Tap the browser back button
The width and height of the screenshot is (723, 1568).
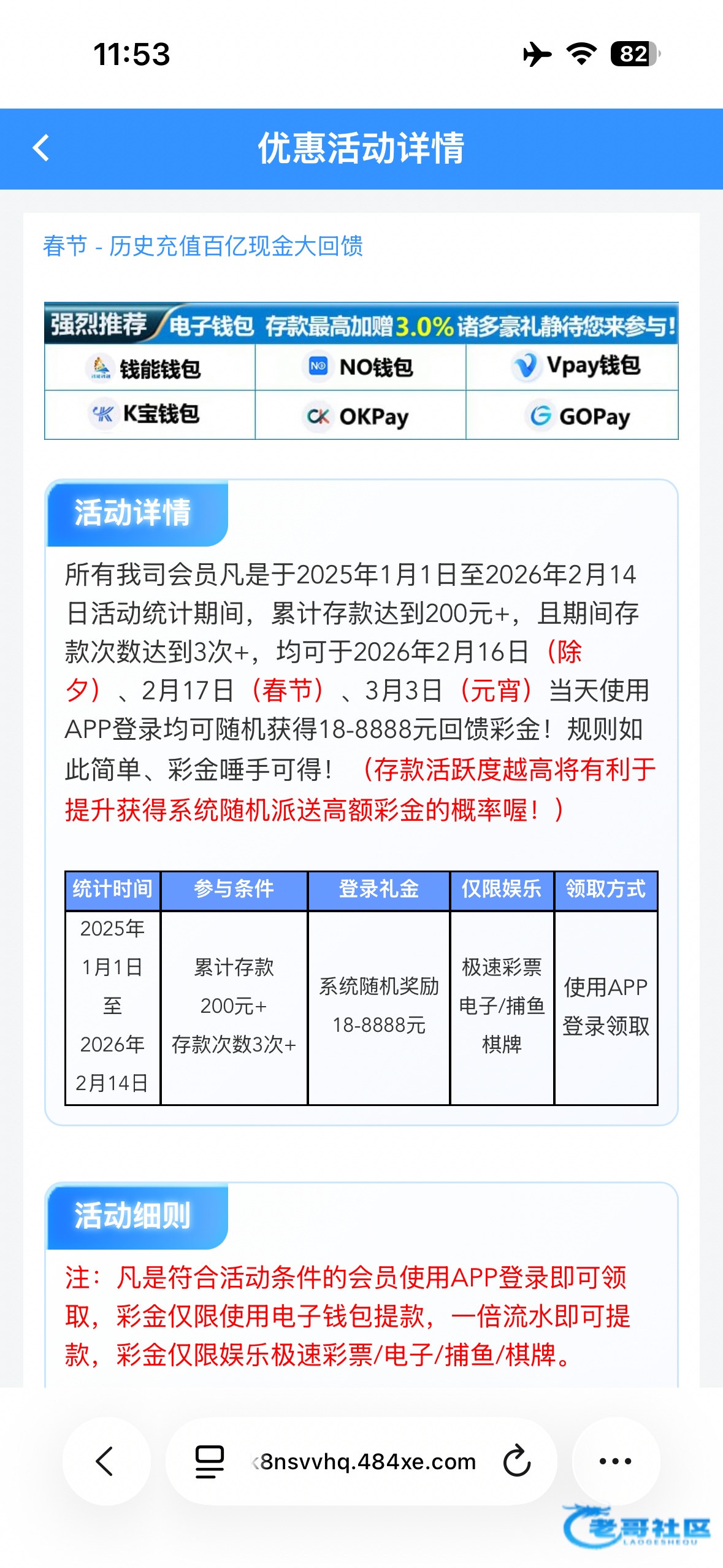tap(105, 1461)
